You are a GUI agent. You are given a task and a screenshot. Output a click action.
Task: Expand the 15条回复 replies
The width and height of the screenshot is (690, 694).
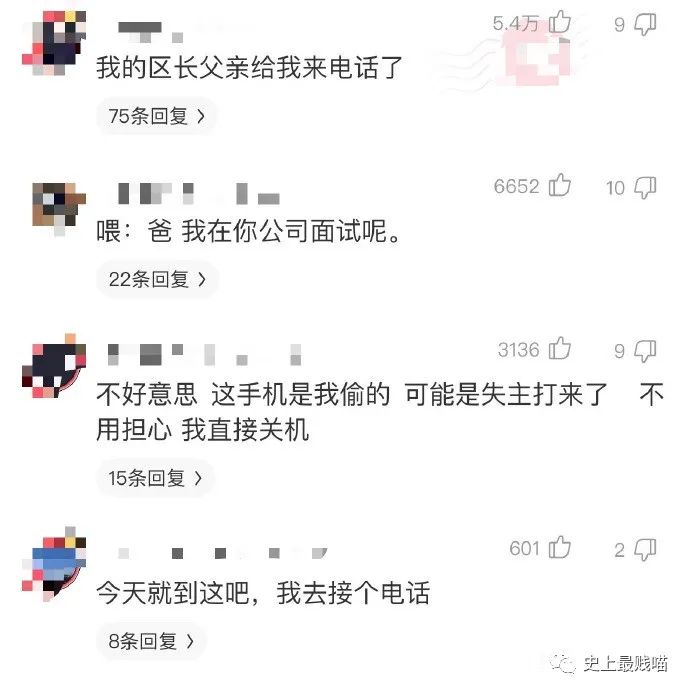coord(156,478)
